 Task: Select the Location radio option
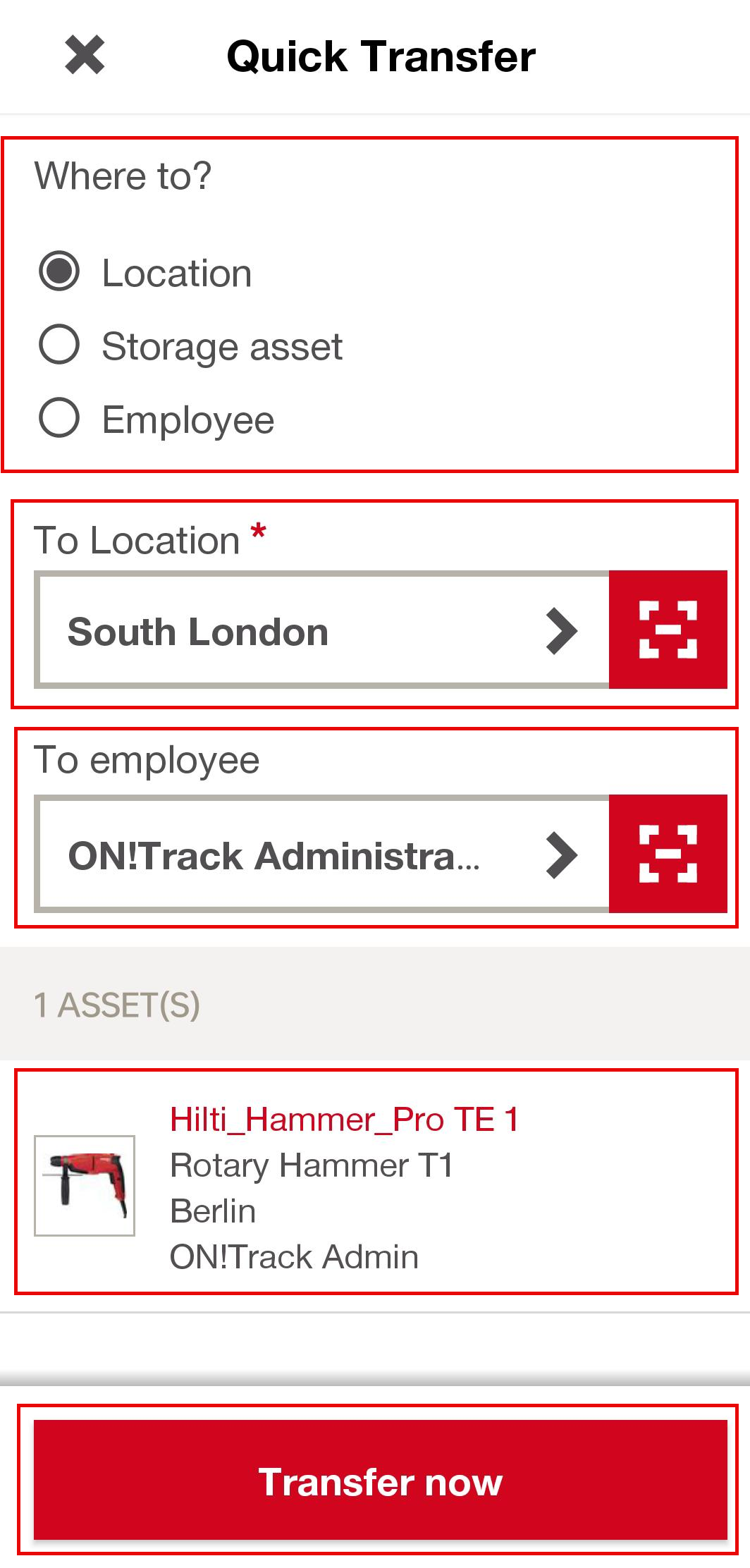(60, 271)
